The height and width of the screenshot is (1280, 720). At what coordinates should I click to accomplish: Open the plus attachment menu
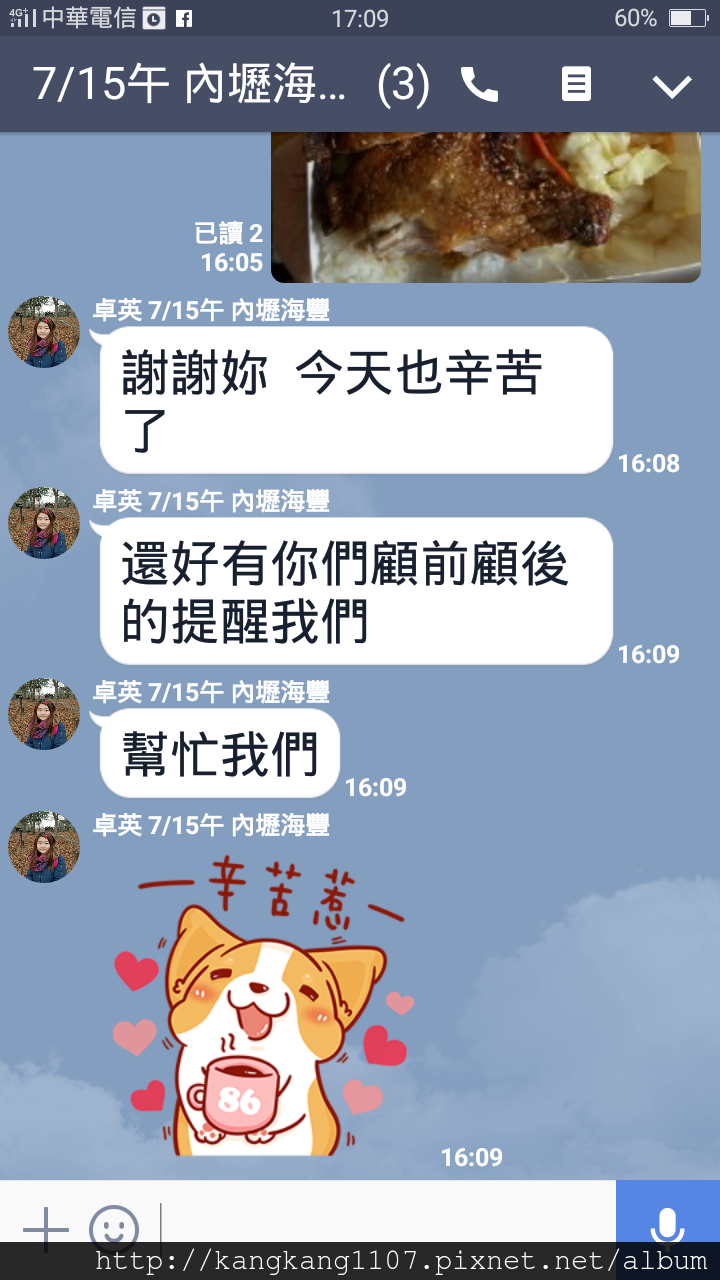coord(45,1226)
